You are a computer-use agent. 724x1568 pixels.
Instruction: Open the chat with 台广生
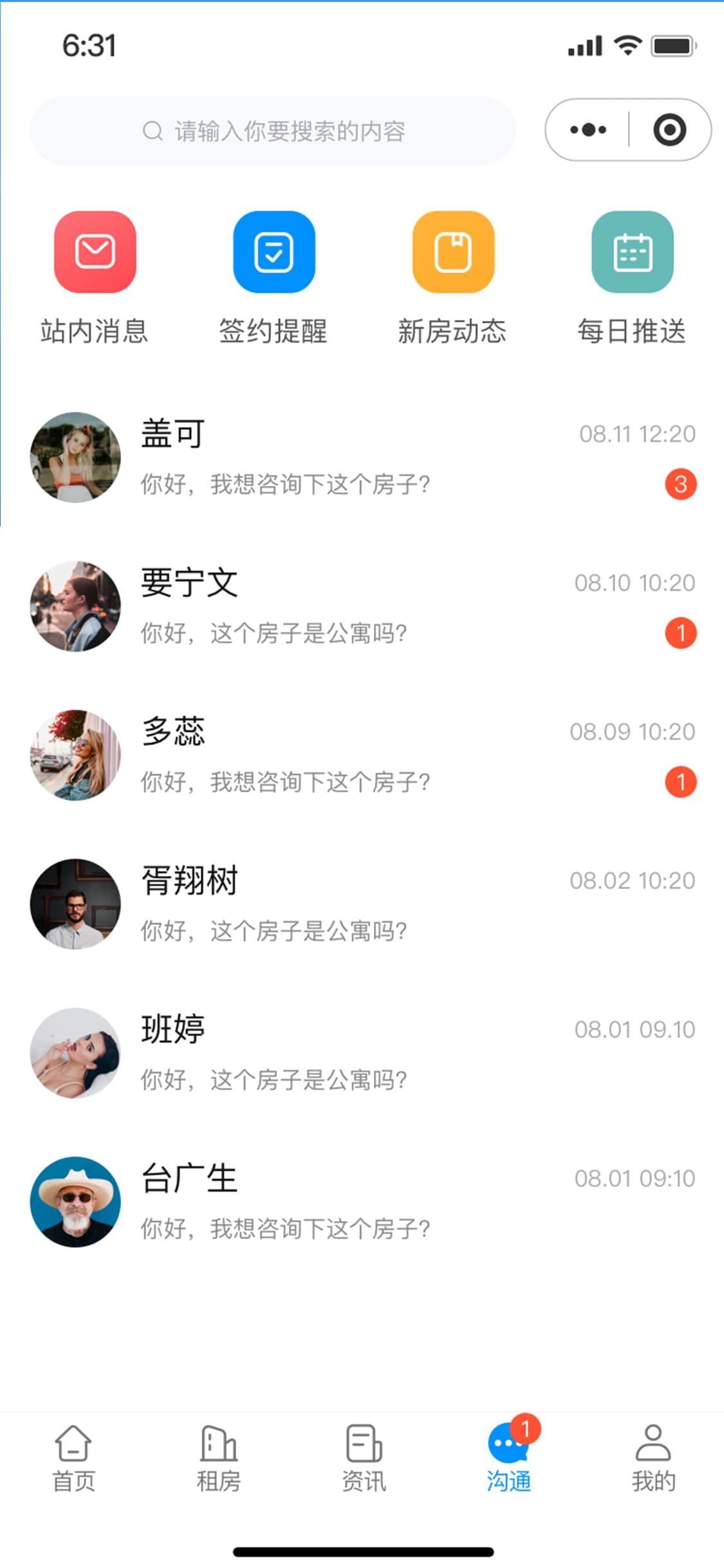click(362, 1202)
